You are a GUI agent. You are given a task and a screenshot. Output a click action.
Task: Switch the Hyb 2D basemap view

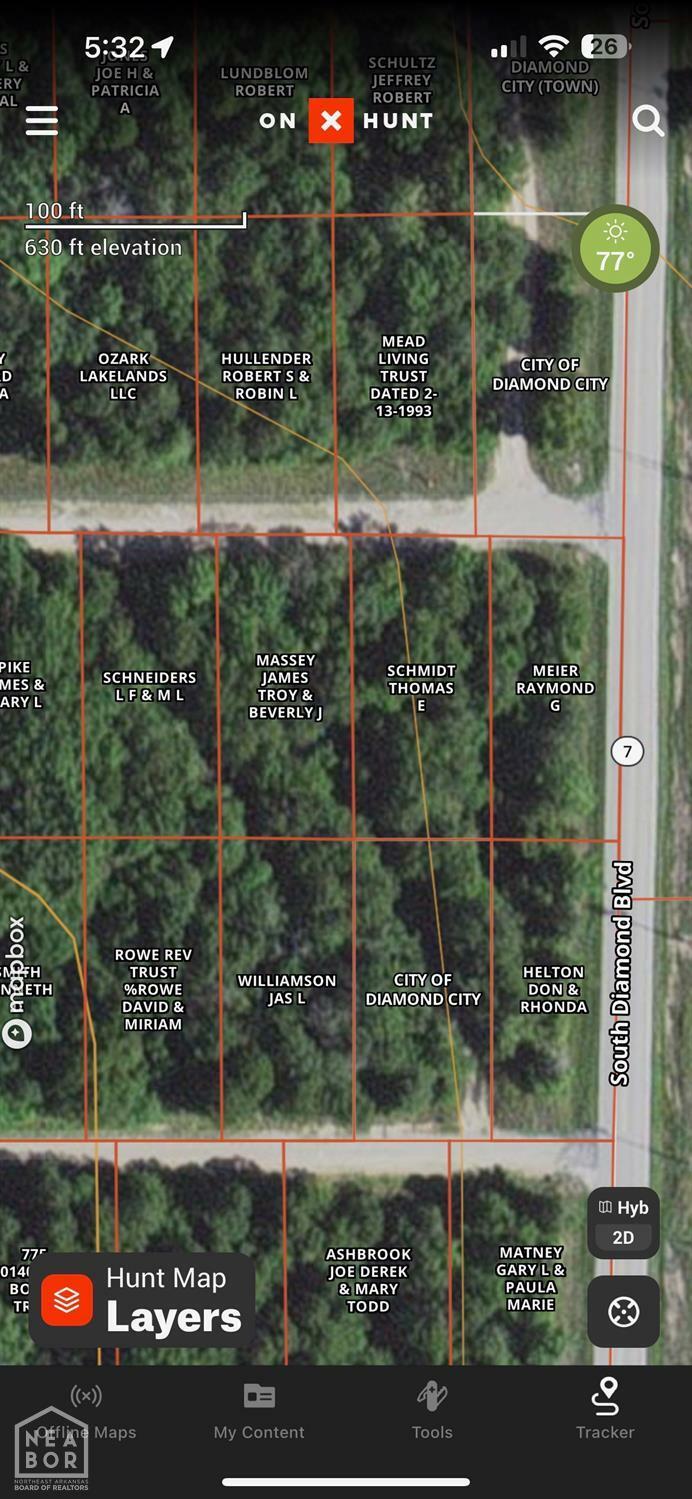(x=623, y=1222)
